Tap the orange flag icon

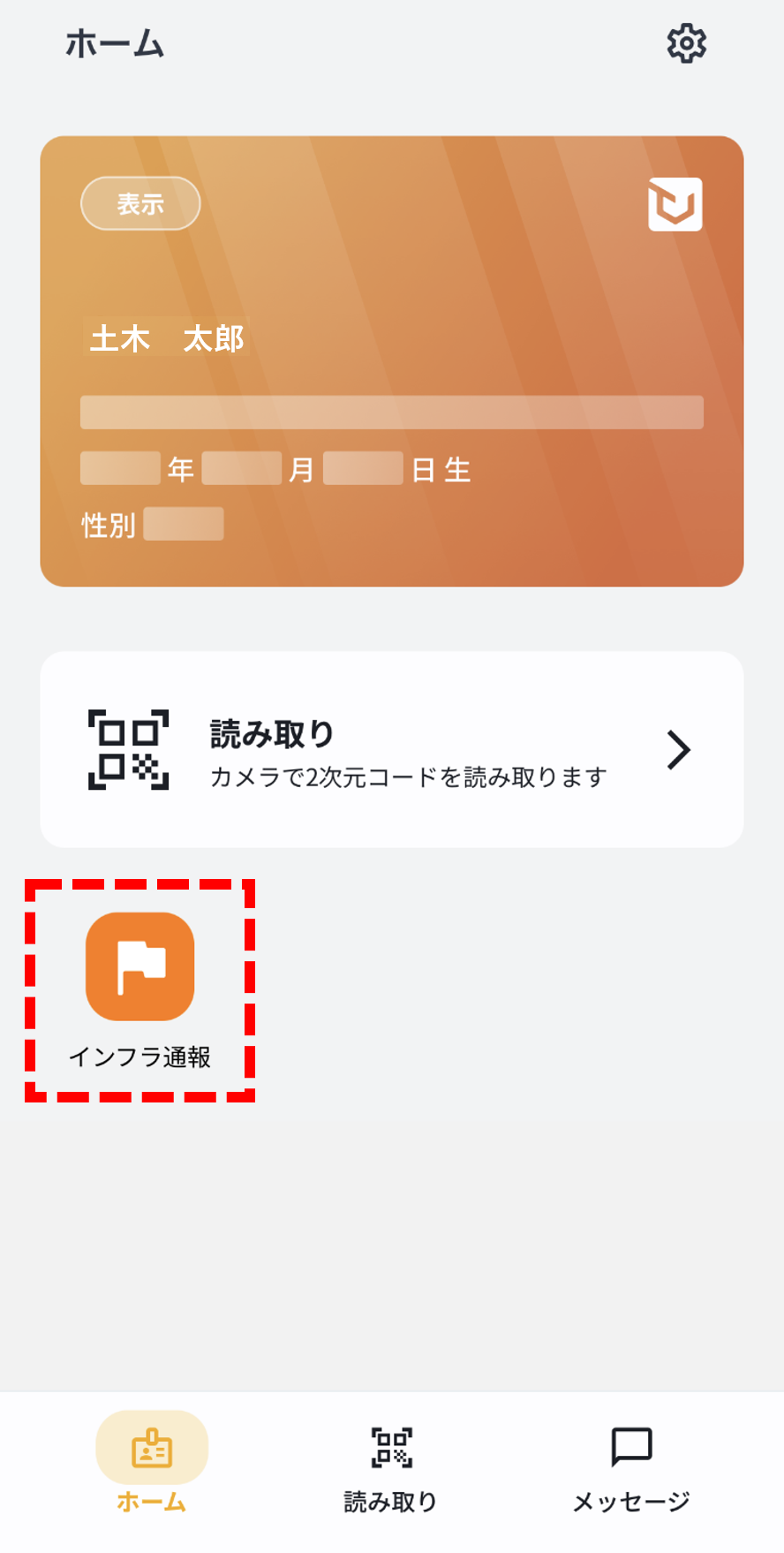click(139, 966)
